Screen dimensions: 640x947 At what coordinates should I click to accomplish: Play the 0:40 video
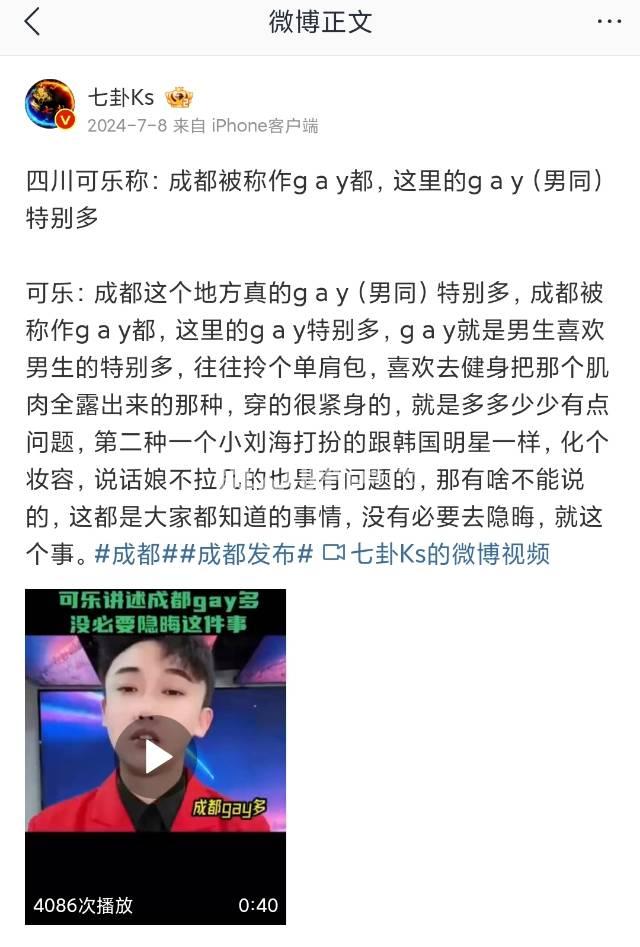click(x=155, y=755)
